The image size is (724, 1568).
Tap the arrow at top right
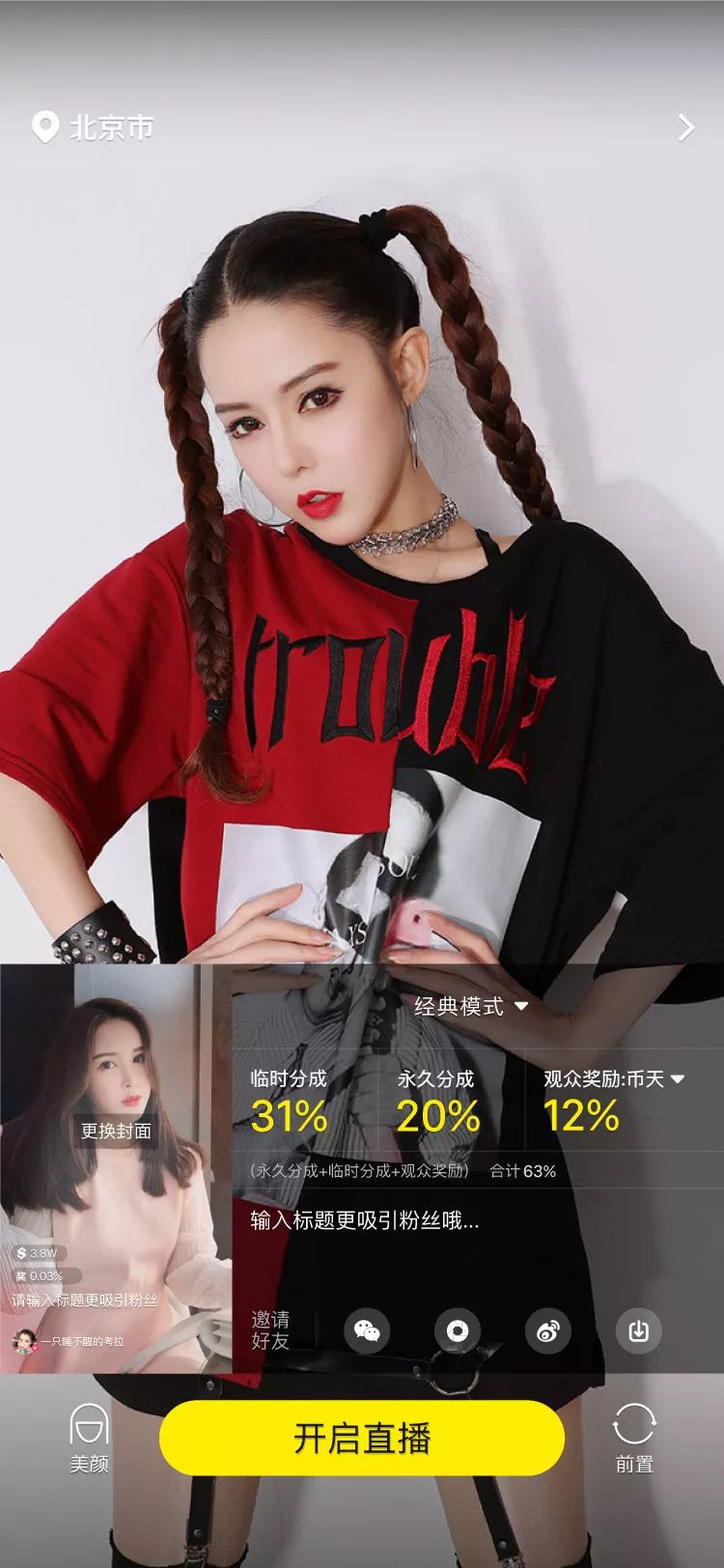[685, 127]
